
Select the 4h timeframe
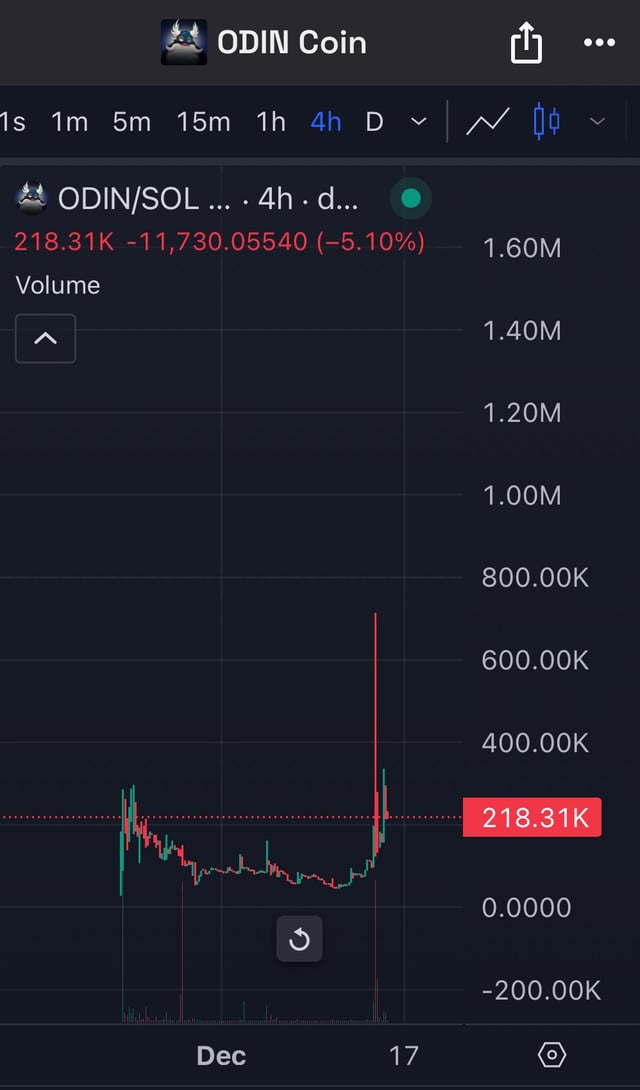point(326,122)
